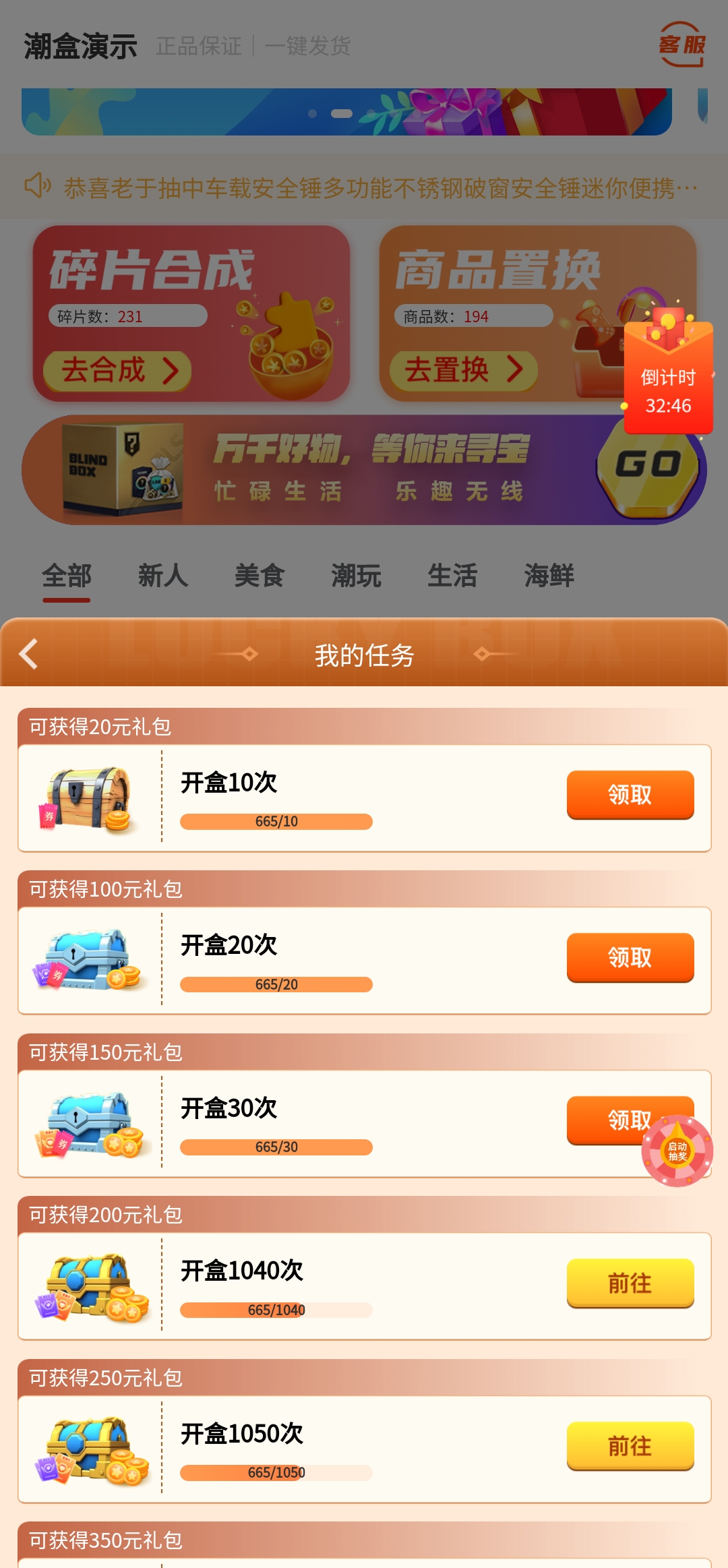728x1568 pixels.
Task: Switch to the 海鲜 tab
Action: 549,576
